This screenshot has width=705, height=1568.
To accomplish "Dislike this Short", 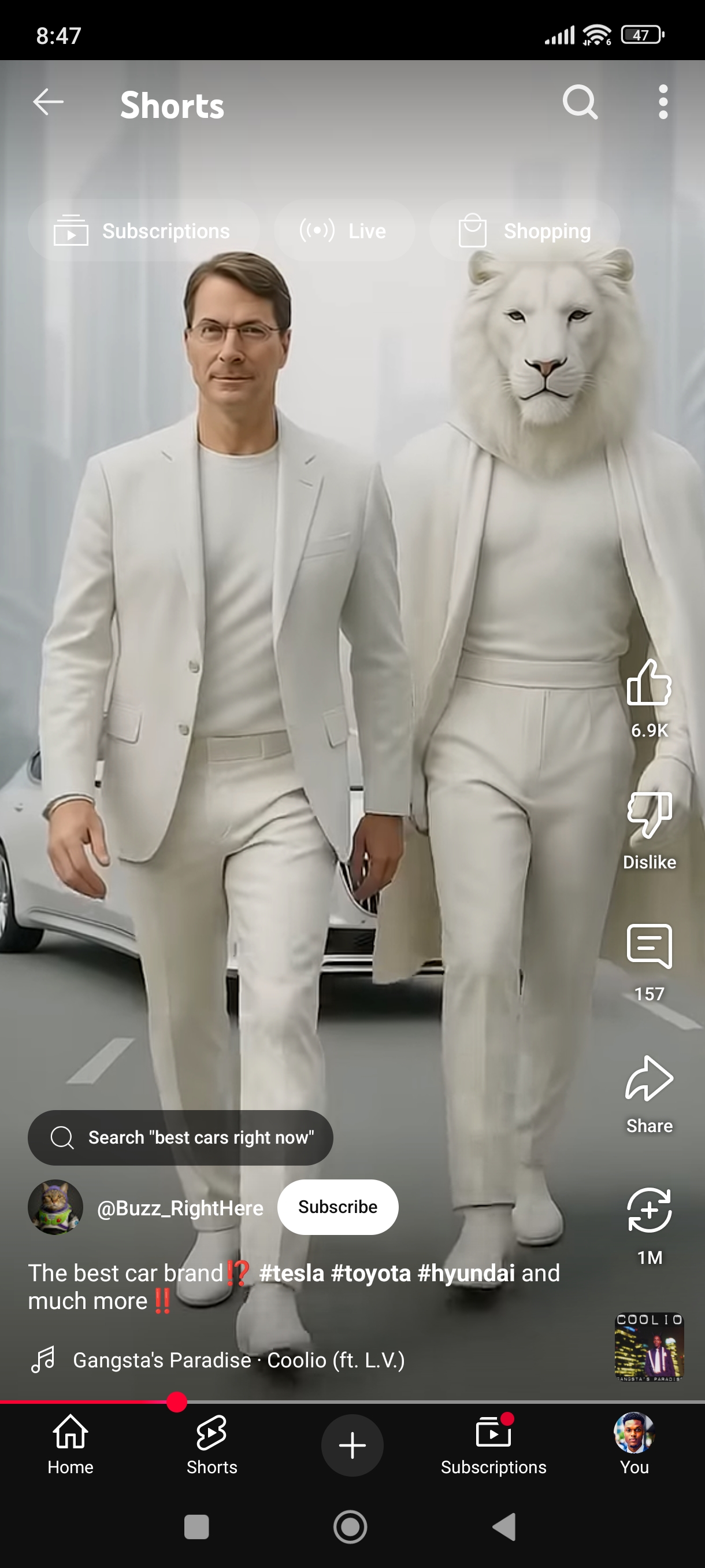I will point(649,816).
